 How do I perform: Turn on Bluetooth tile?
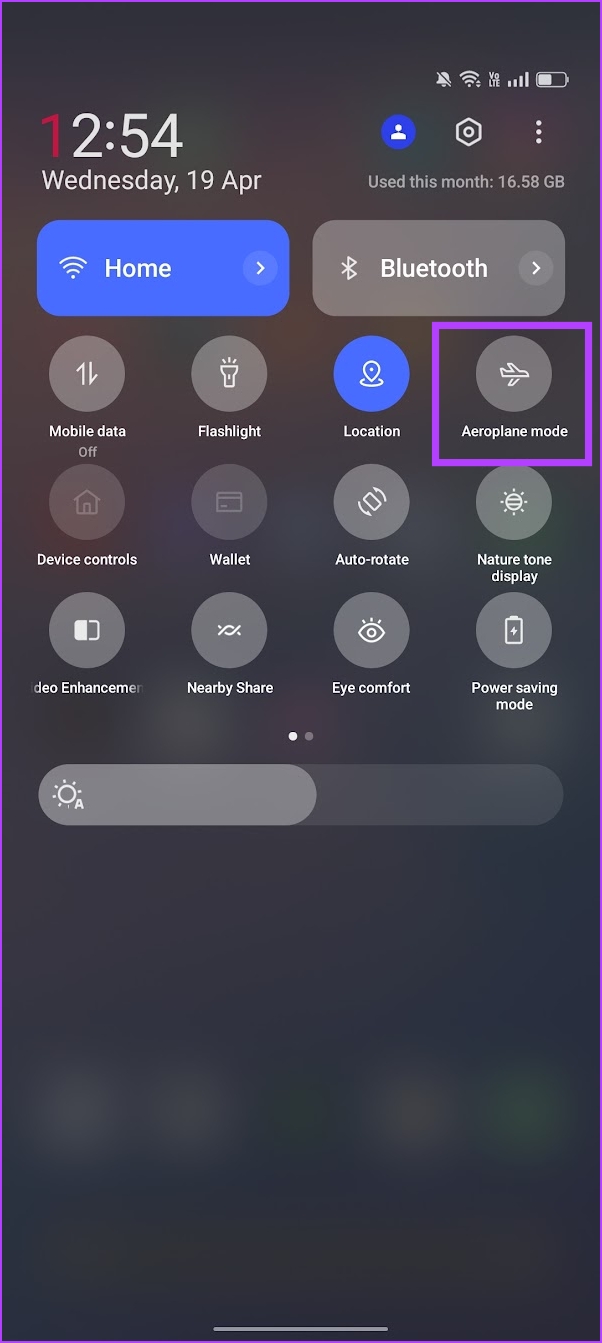420,268
